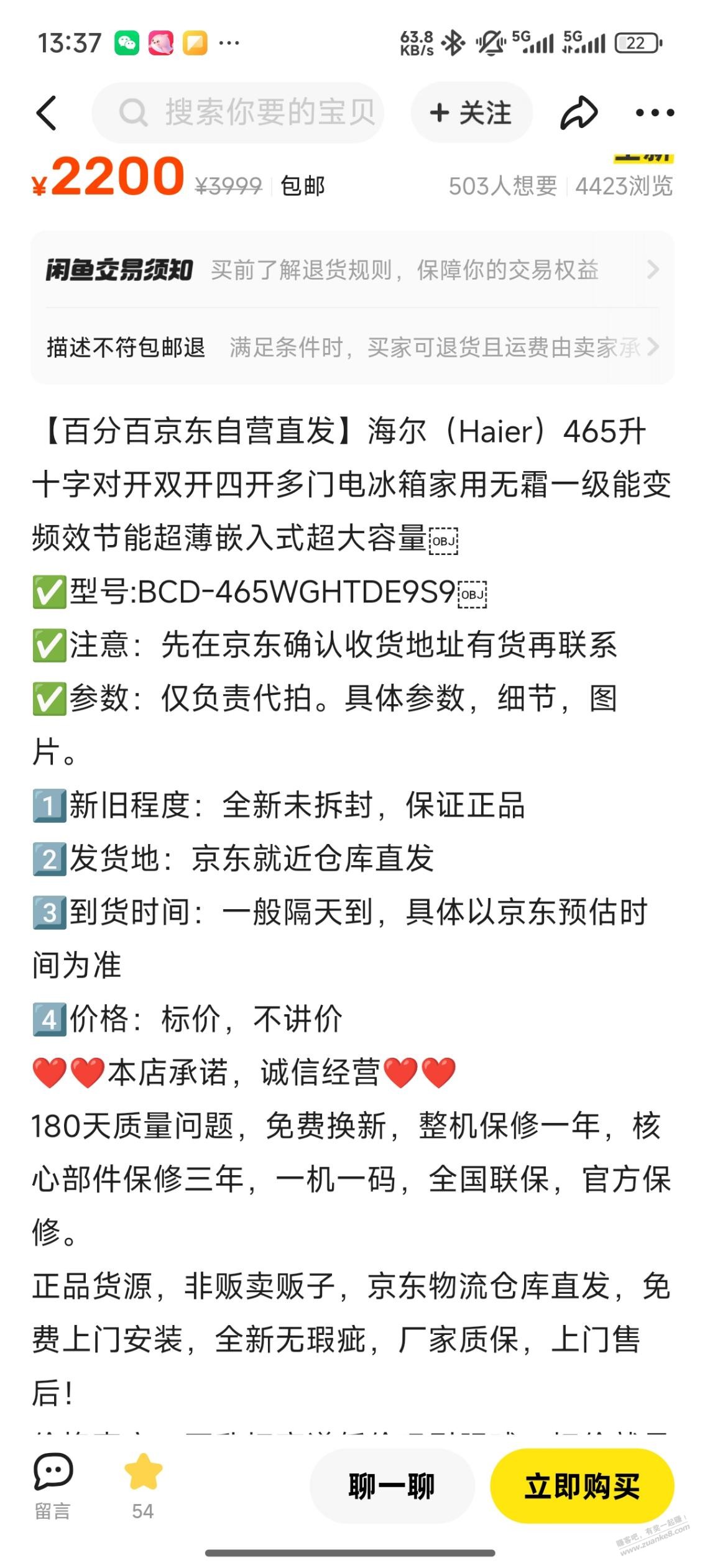Viewport: 705px width, 1568px height.
Task: Share this listing
Action: coord(578,113)
